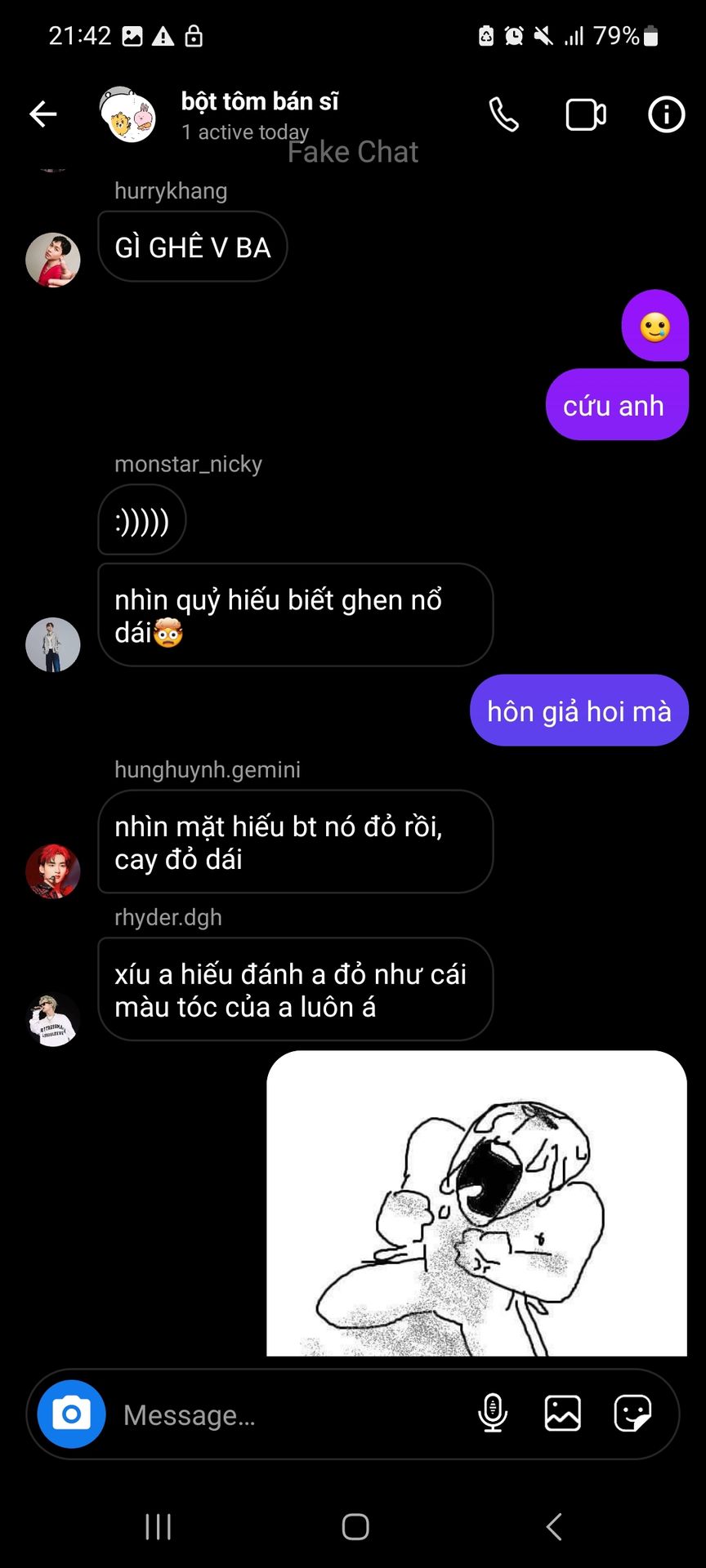
Task: Tap monstar_nicky's avatar
Action: pyautogui.click(x=53, y=644)
